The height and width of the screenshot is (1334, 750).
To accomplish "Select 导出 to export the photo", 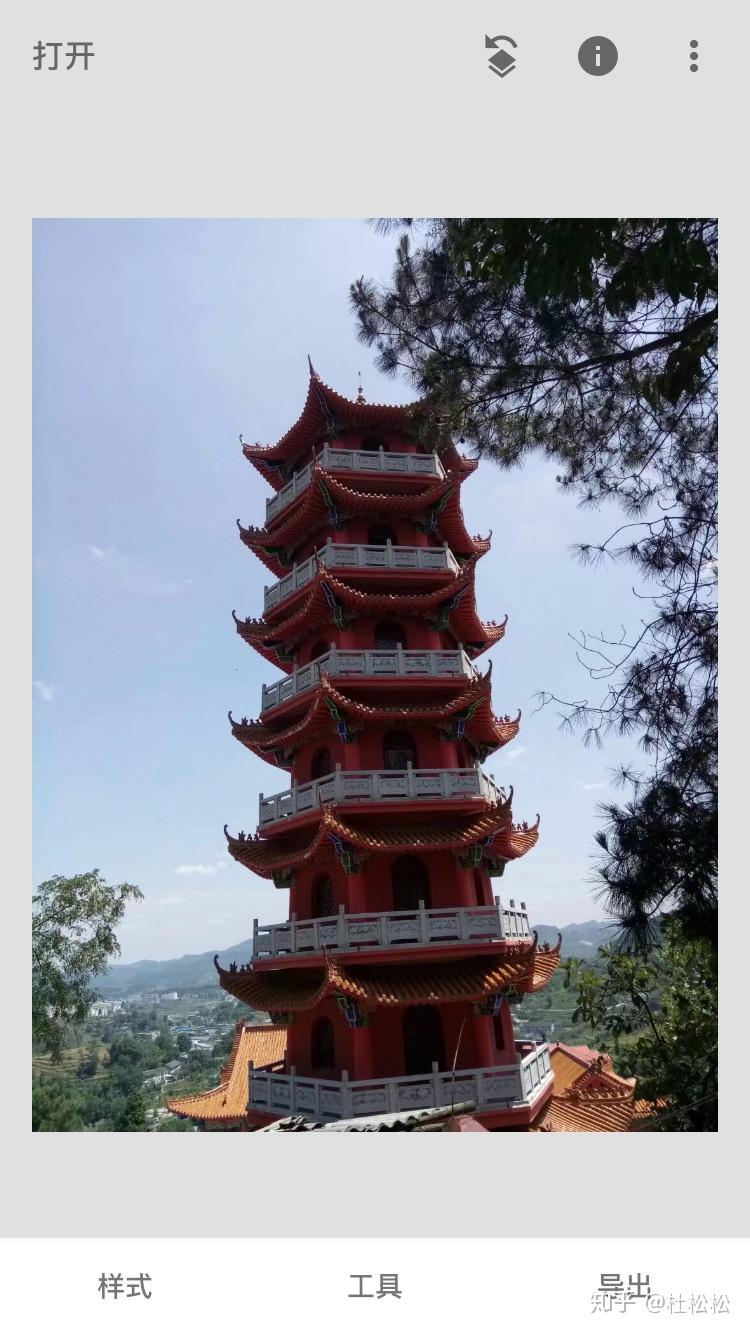I will point(625,1286).
